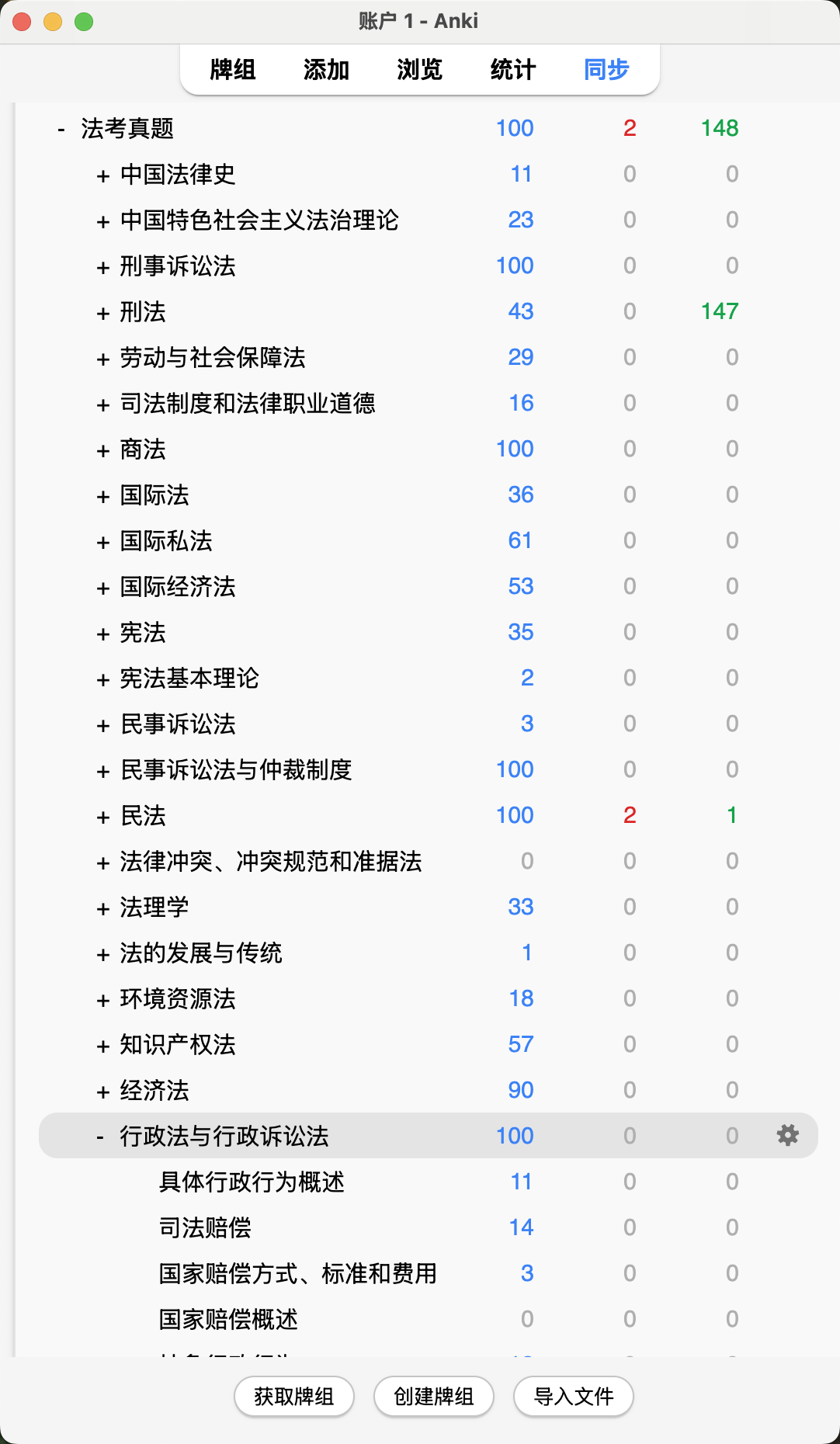Open the 司法赔偿 subdeck
Image resolution: width=840 pixels, height=1444 pixels.
(x=205, y=1228)
